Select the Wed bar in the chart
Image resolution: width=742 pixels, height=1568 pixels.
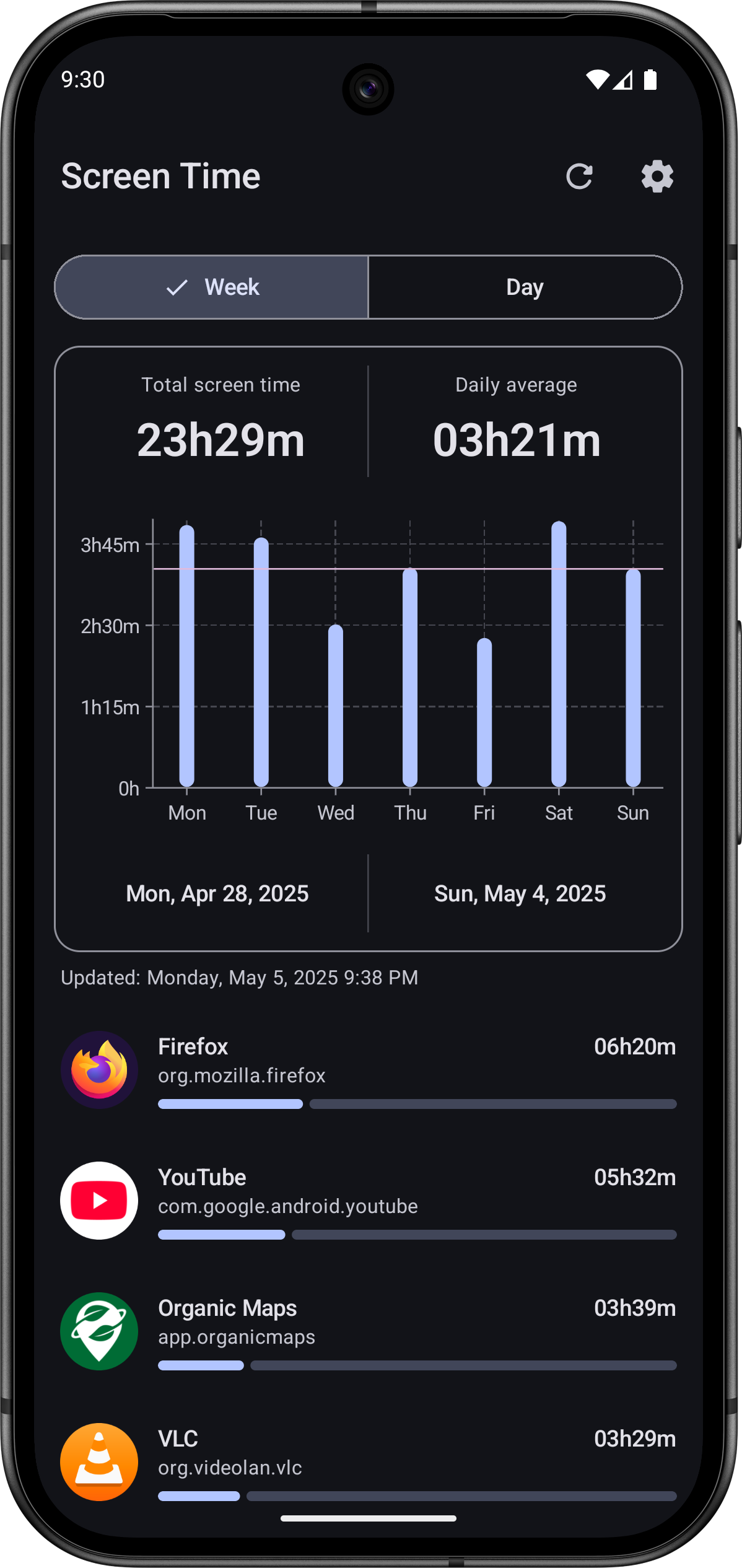point(336,706)
